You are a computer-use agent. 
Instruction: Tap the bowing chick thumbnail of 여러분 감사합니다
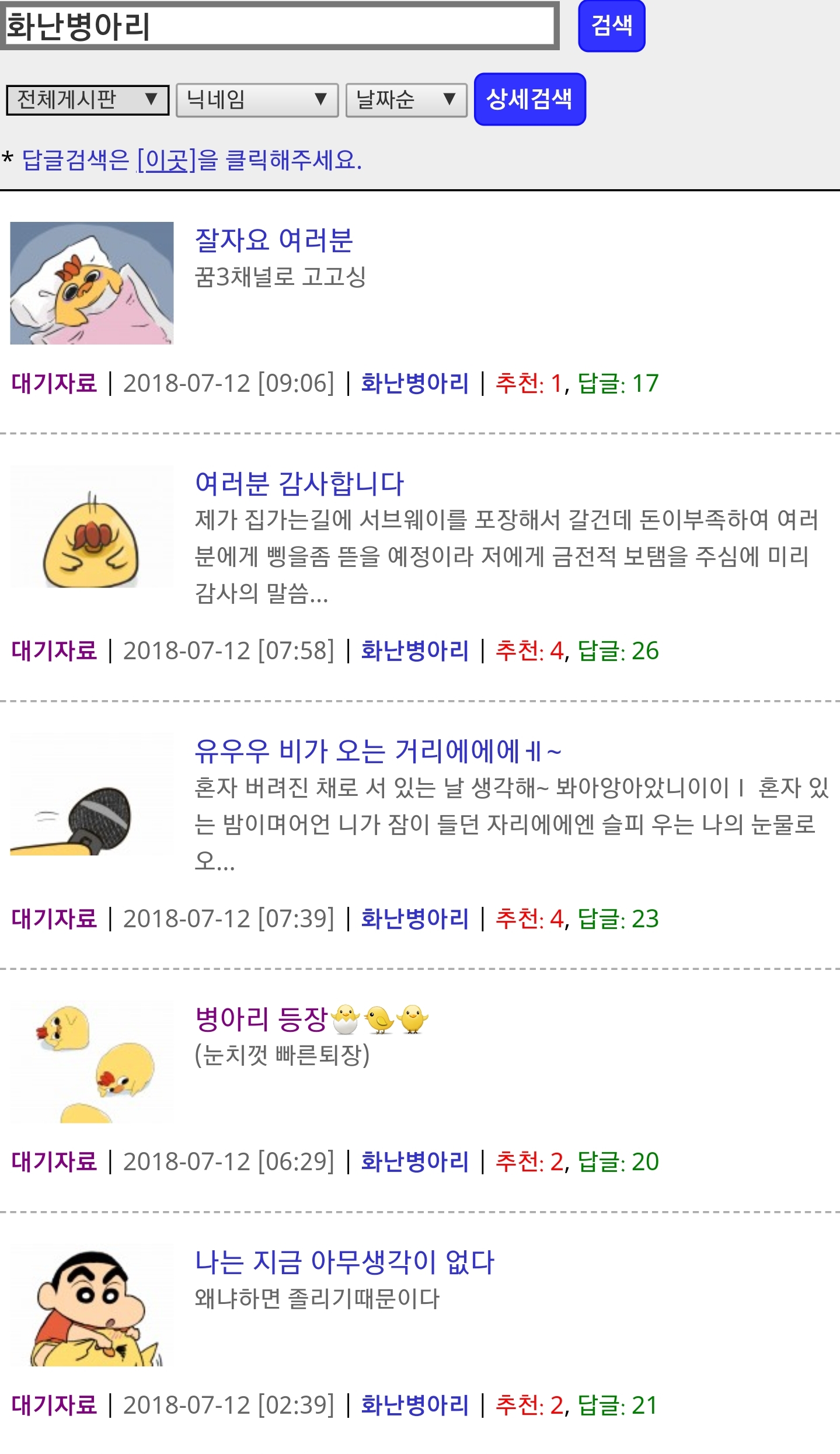[92, 527]
